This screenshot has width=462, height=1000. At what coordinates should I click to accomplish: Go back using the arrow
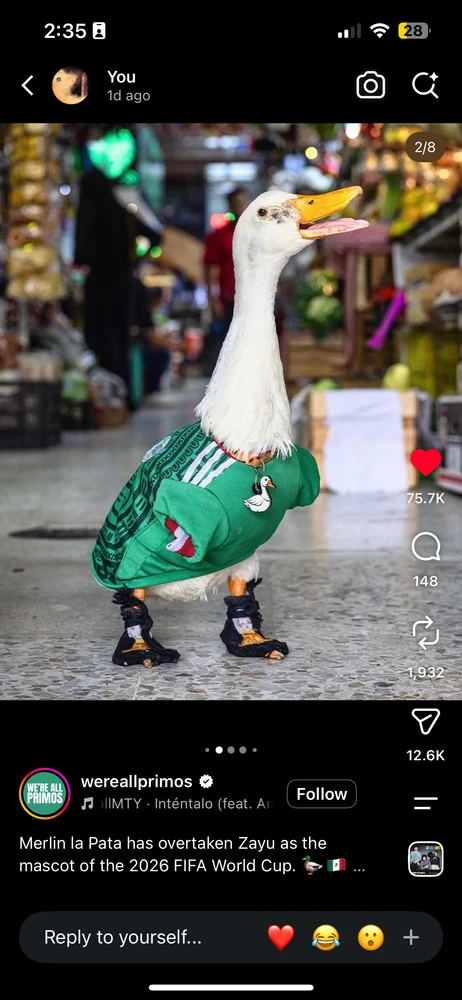(27, 85)
